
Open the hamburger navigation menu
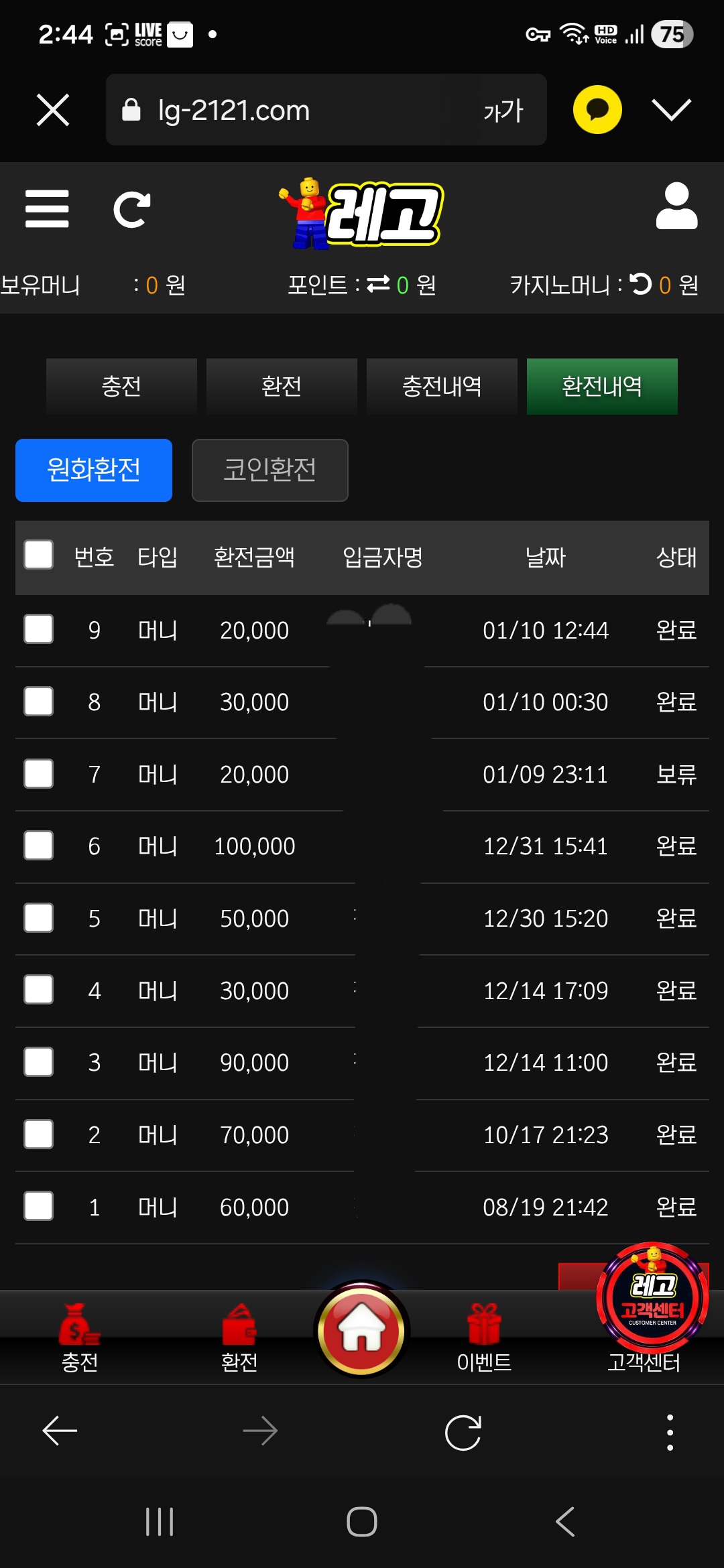coord(47,208)
